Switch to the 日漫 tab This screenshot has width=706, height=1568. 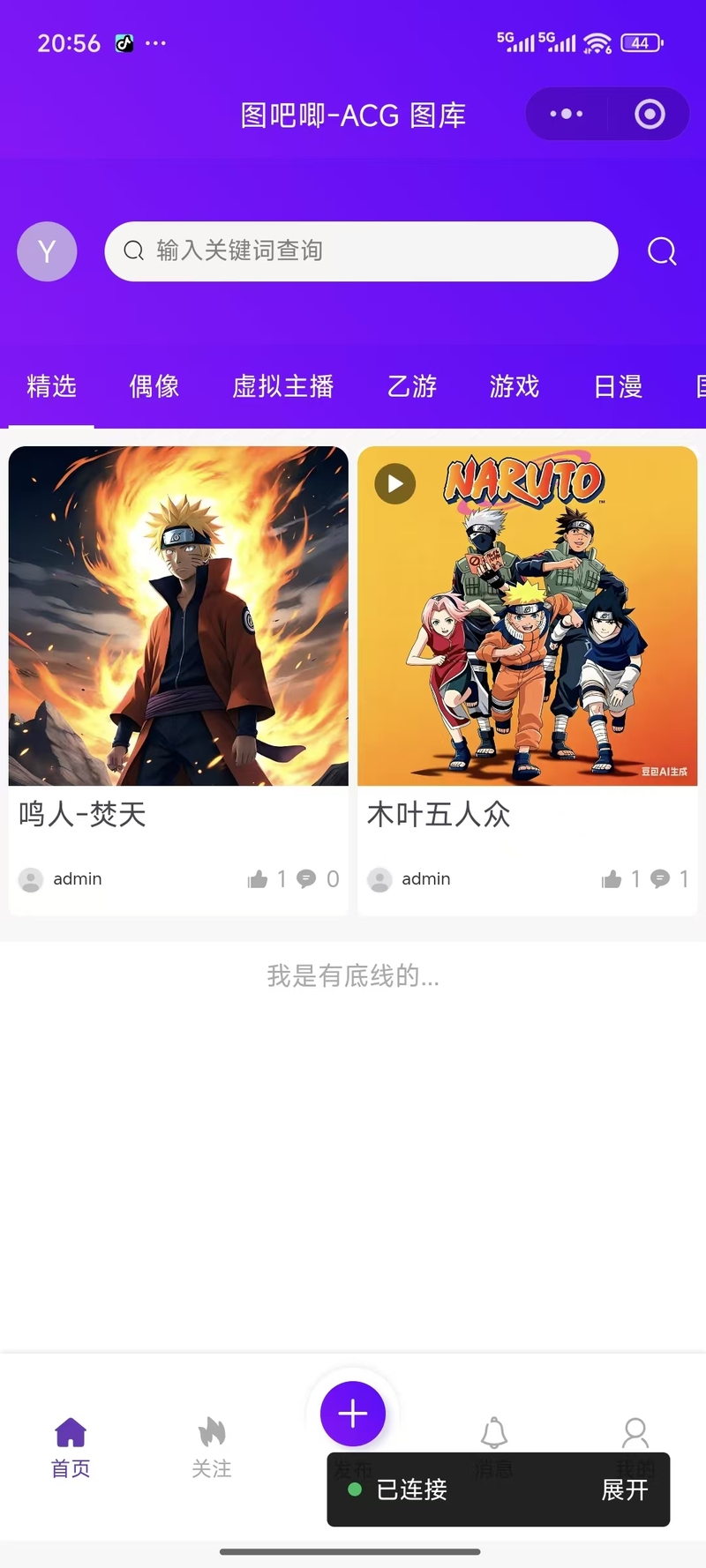618,386
